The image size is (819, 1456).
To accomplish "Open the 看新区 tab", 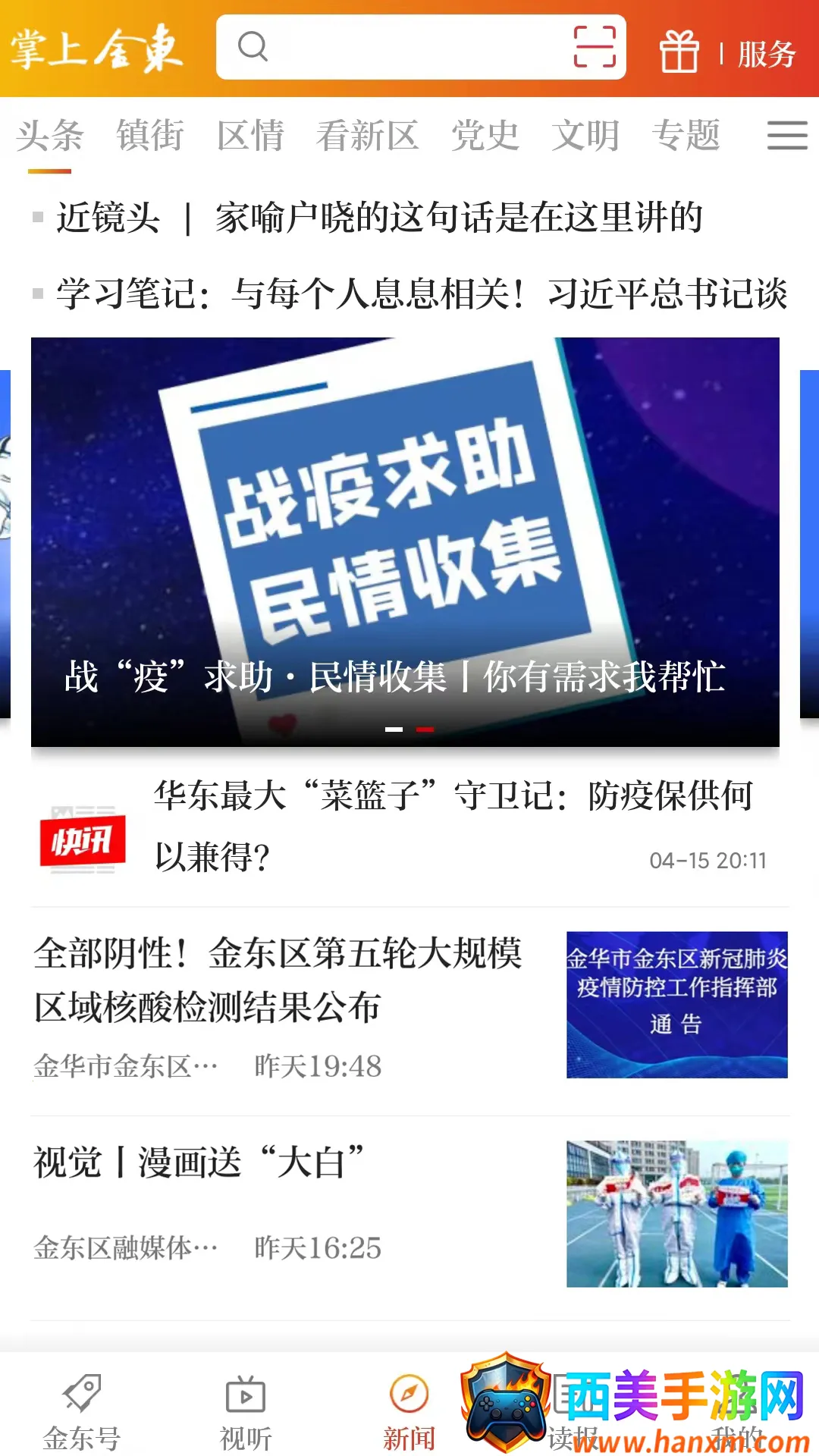I will [x=367, y=136].
